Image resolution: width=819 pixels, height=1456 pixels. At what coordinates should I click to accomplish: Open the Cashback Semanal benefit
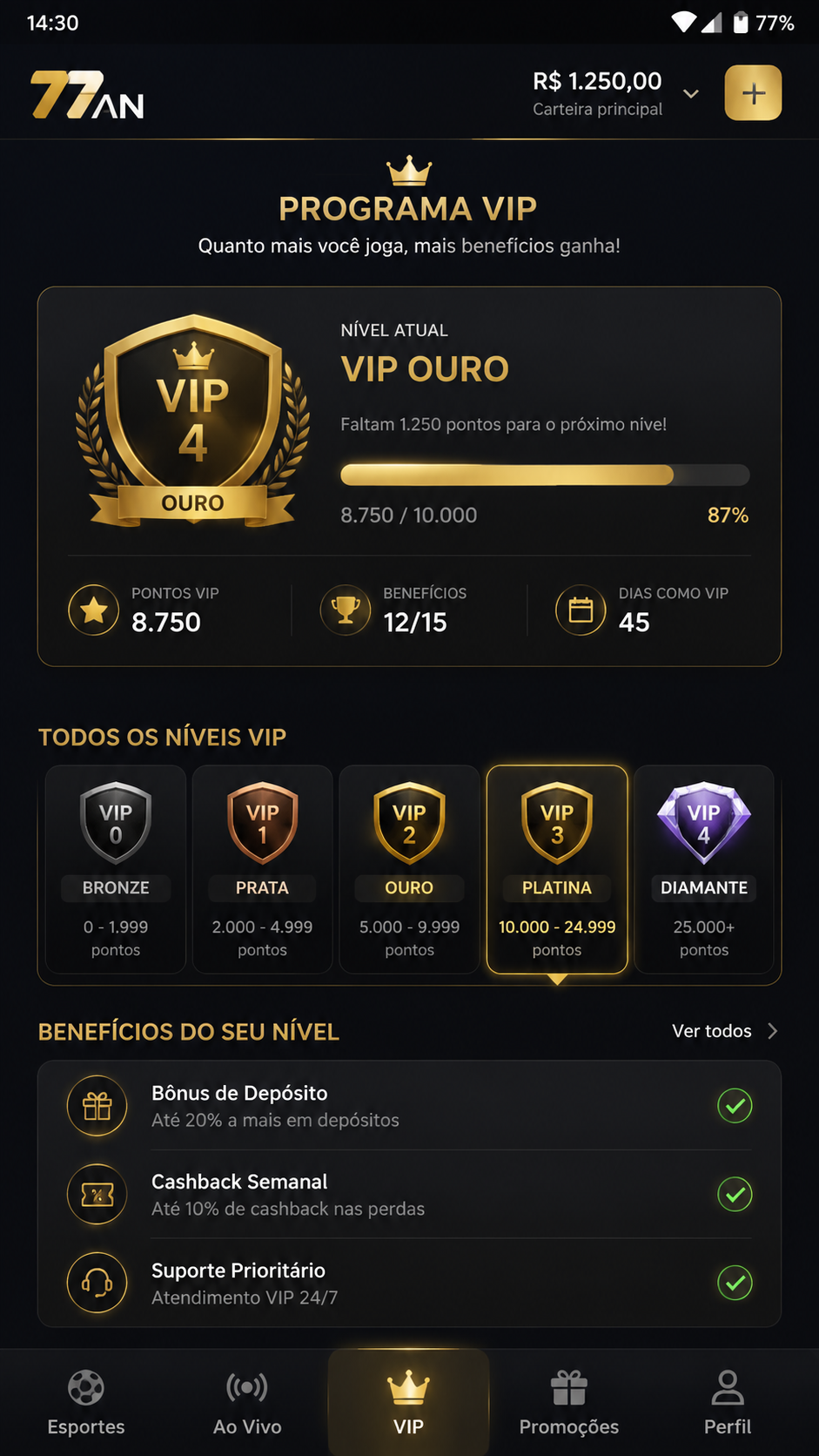coord(409,1195)
